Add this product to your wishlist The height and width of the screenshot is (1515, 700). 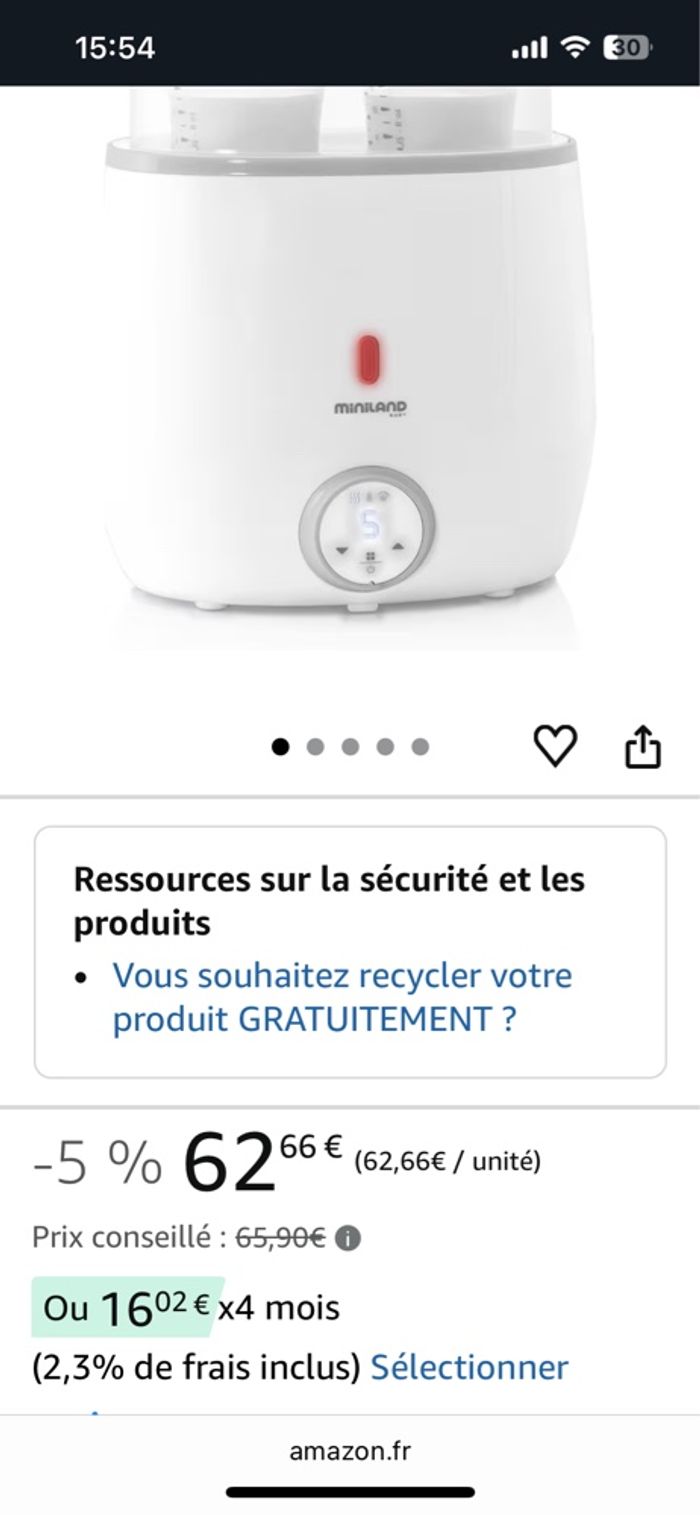(x=555, y=746)
